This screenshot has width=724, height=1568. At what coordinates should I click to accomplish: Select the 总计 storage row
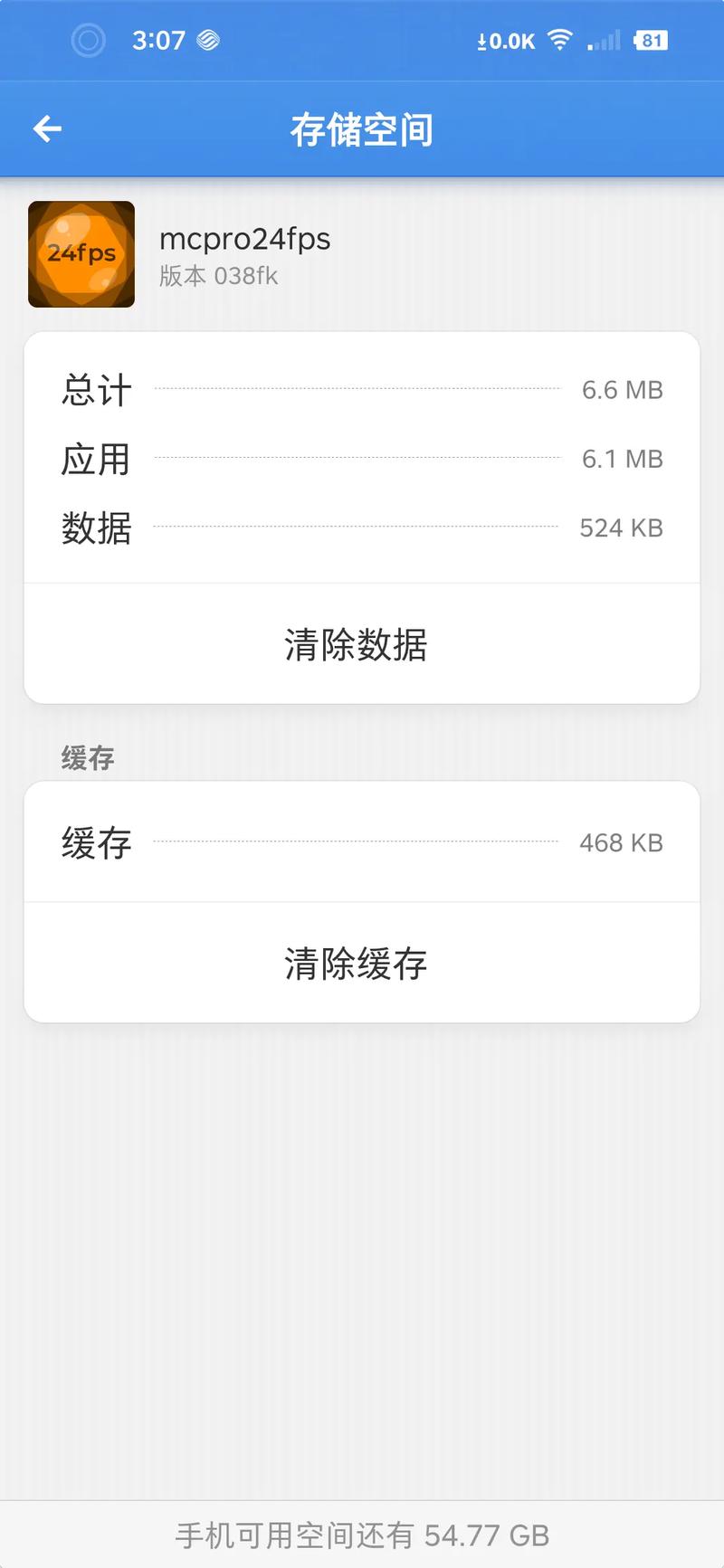(x=361, y=390)
